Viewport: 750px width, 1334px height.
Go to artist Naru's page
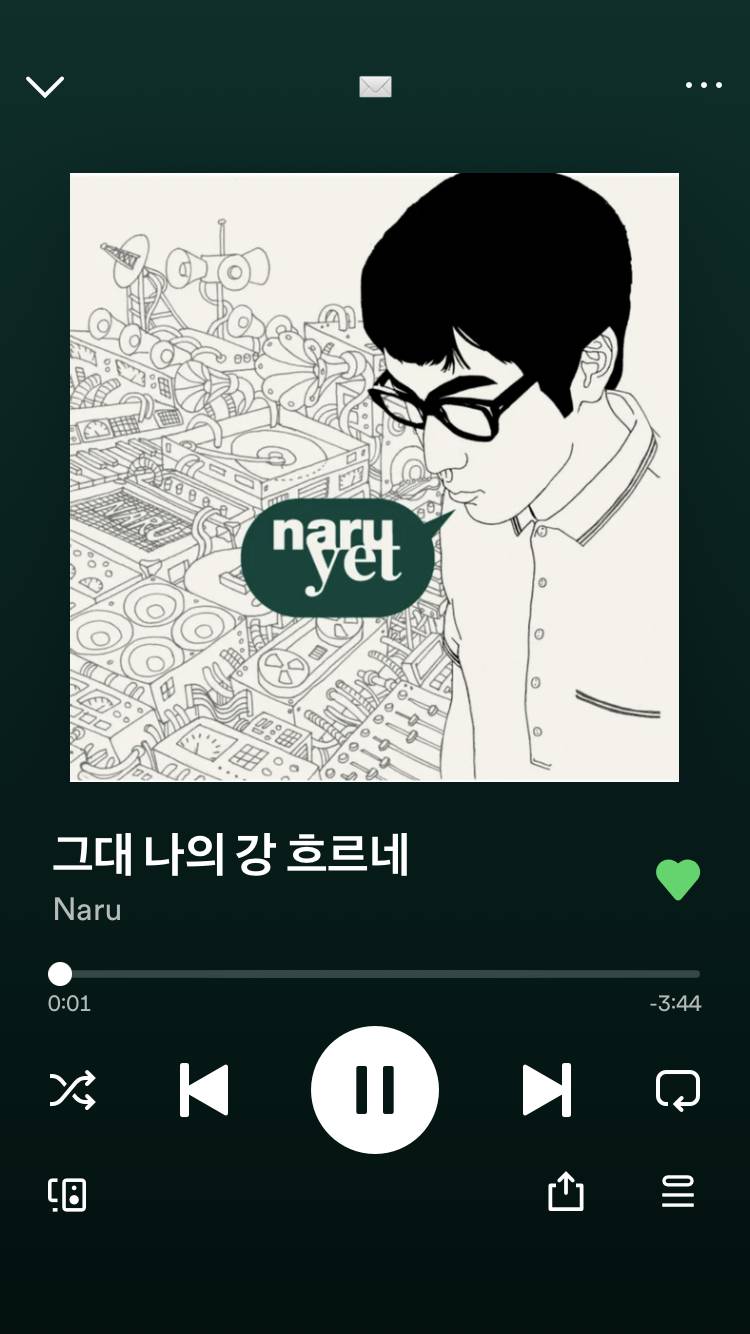click(87, 910)
